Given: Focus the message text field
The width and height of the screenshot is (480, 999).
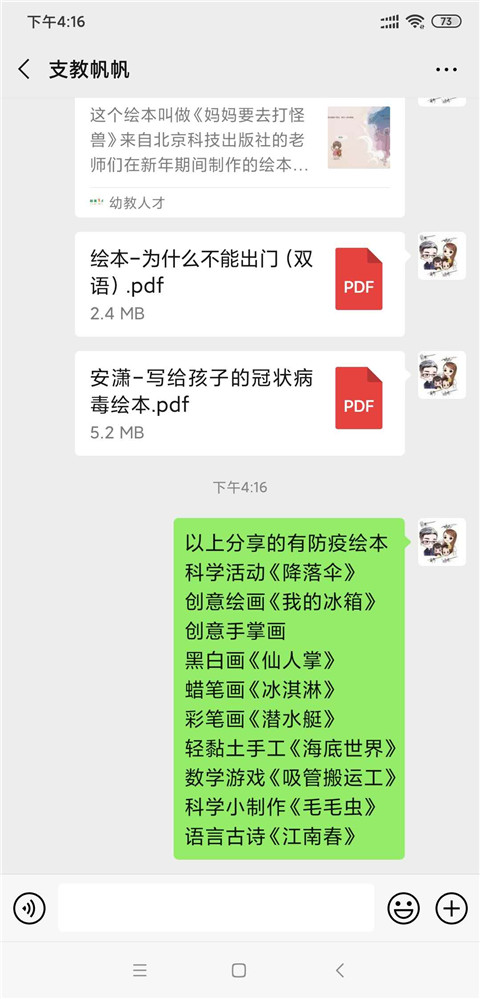Looking at the screenshot, I should (x=216, y=907).
